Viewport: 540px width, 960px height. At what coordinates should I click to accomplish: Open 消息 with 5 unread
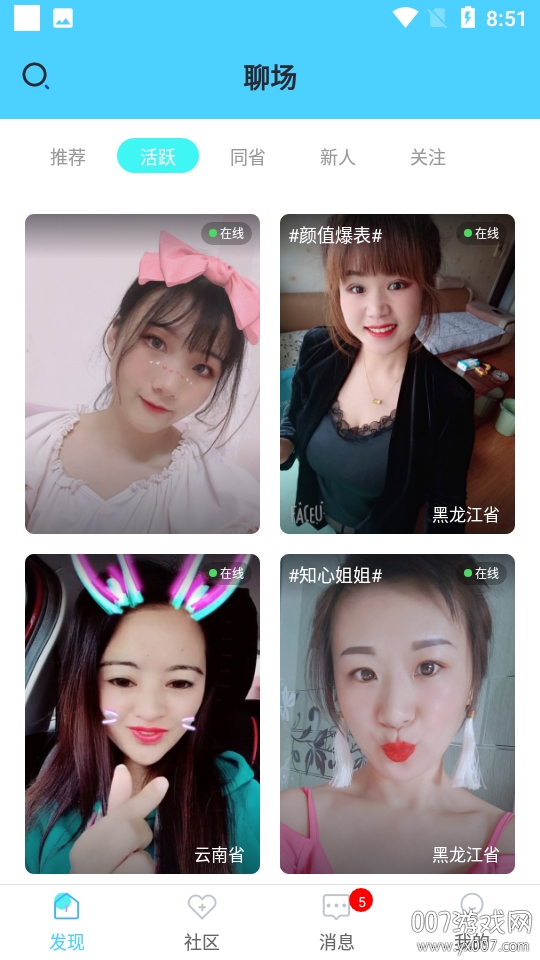[x=337, y=922]
